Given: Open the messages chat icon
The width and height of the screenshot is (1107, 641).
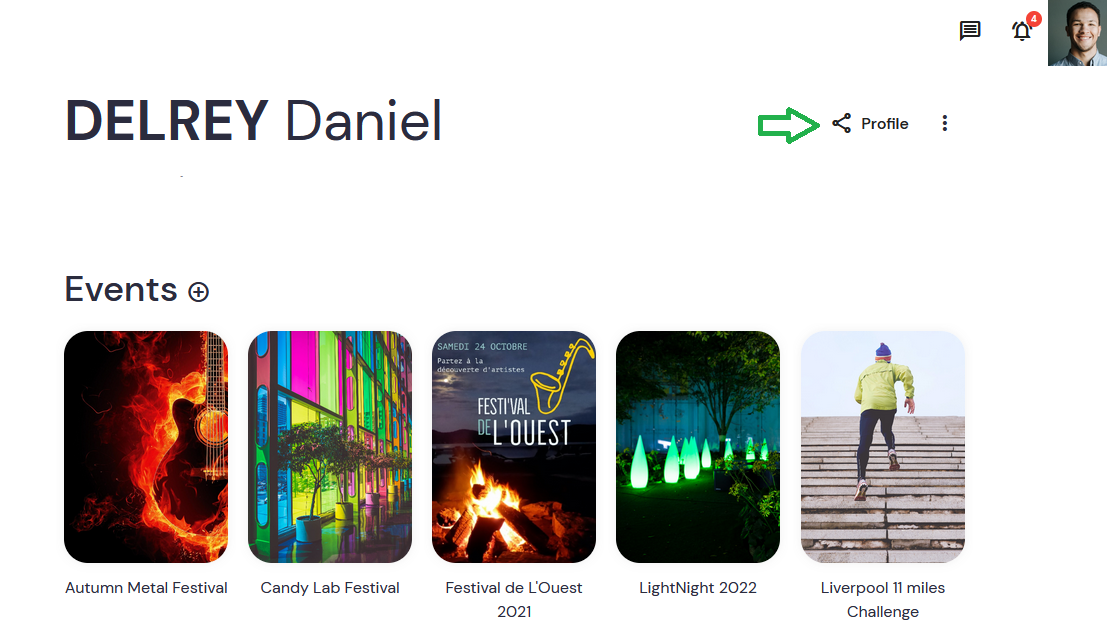Looking at the screenshot, I should point(969,31).
